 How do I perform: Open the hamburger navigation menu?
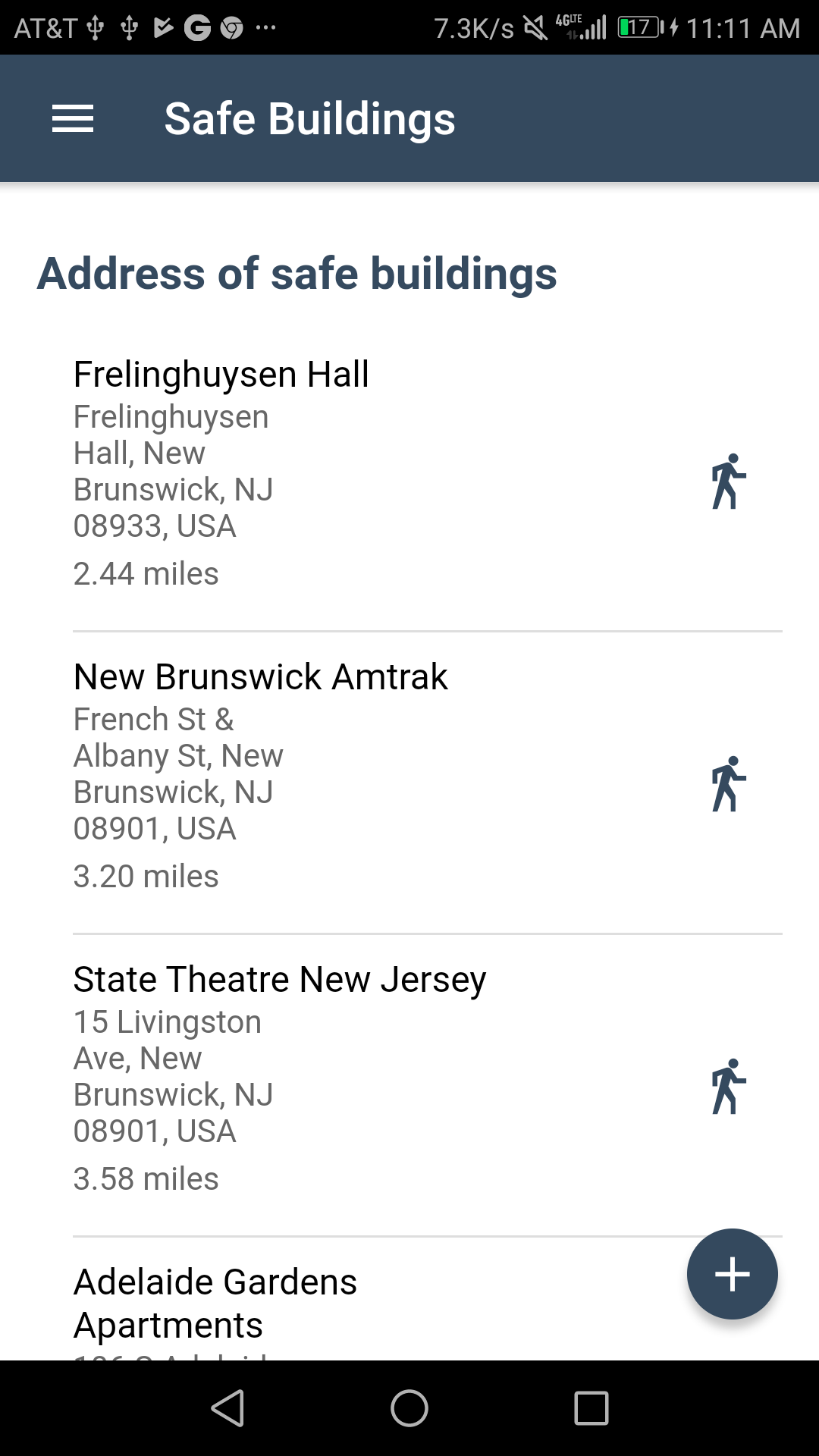[73, 119]
